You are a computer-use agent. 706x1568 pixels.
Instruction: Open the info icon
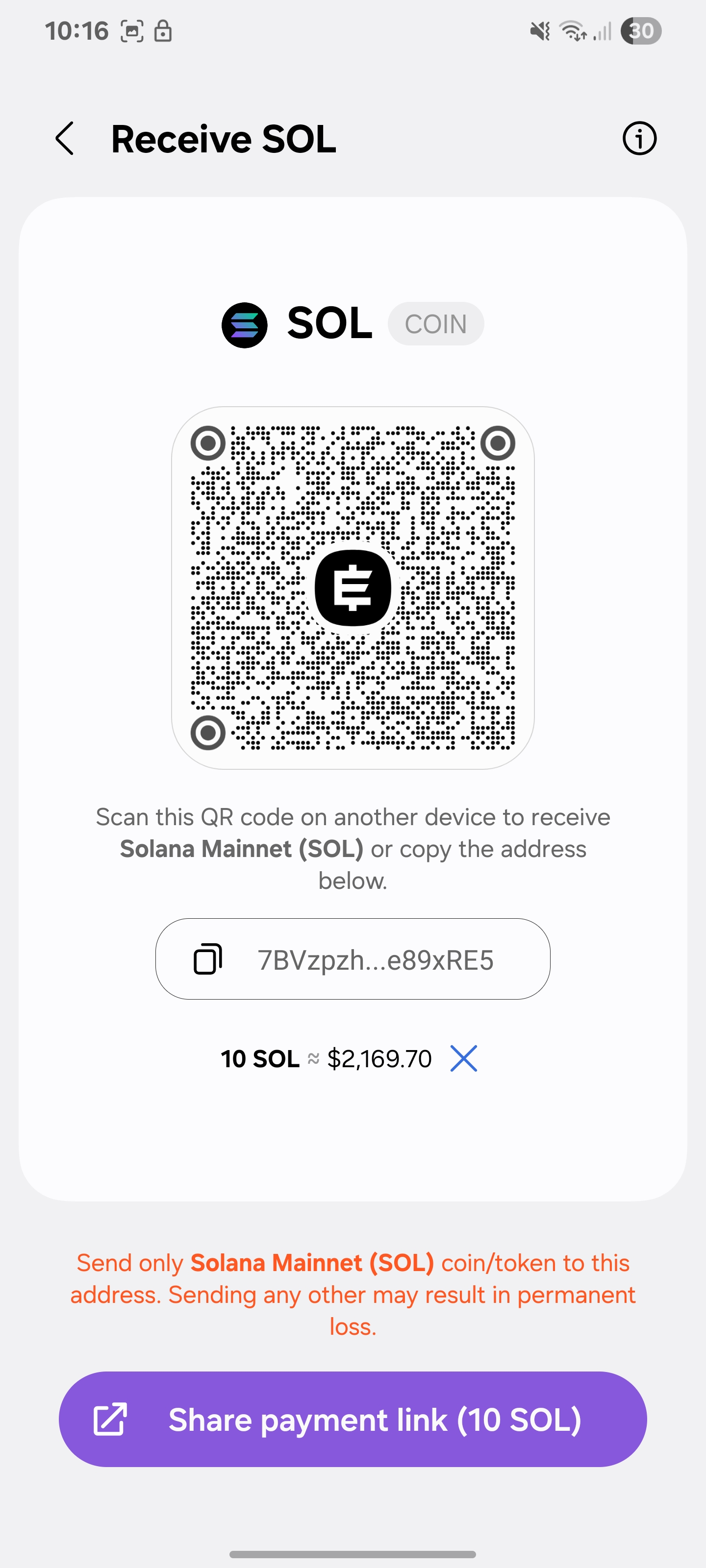pos(639,139)
